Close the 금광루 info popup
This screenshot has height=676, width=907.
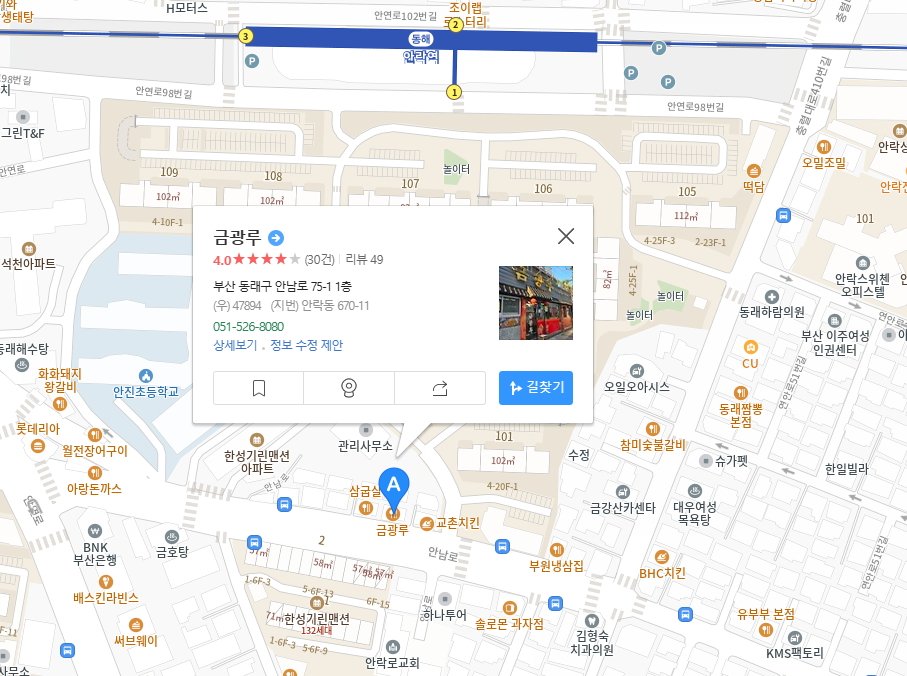pyautogui.click(x=566, y=236)
